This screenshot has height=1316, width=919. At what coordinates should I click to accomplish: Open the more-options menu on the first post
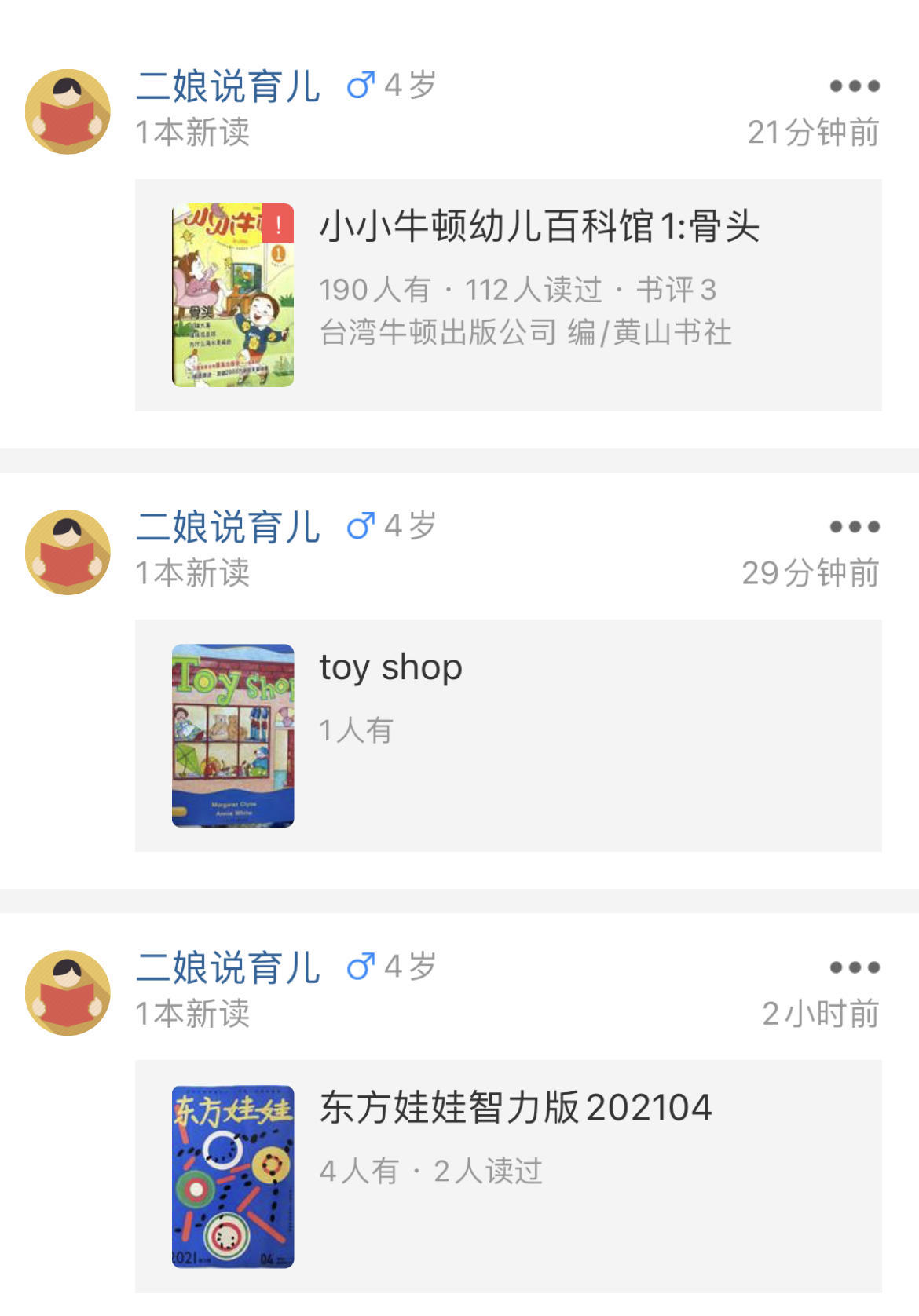click(855, 86)
